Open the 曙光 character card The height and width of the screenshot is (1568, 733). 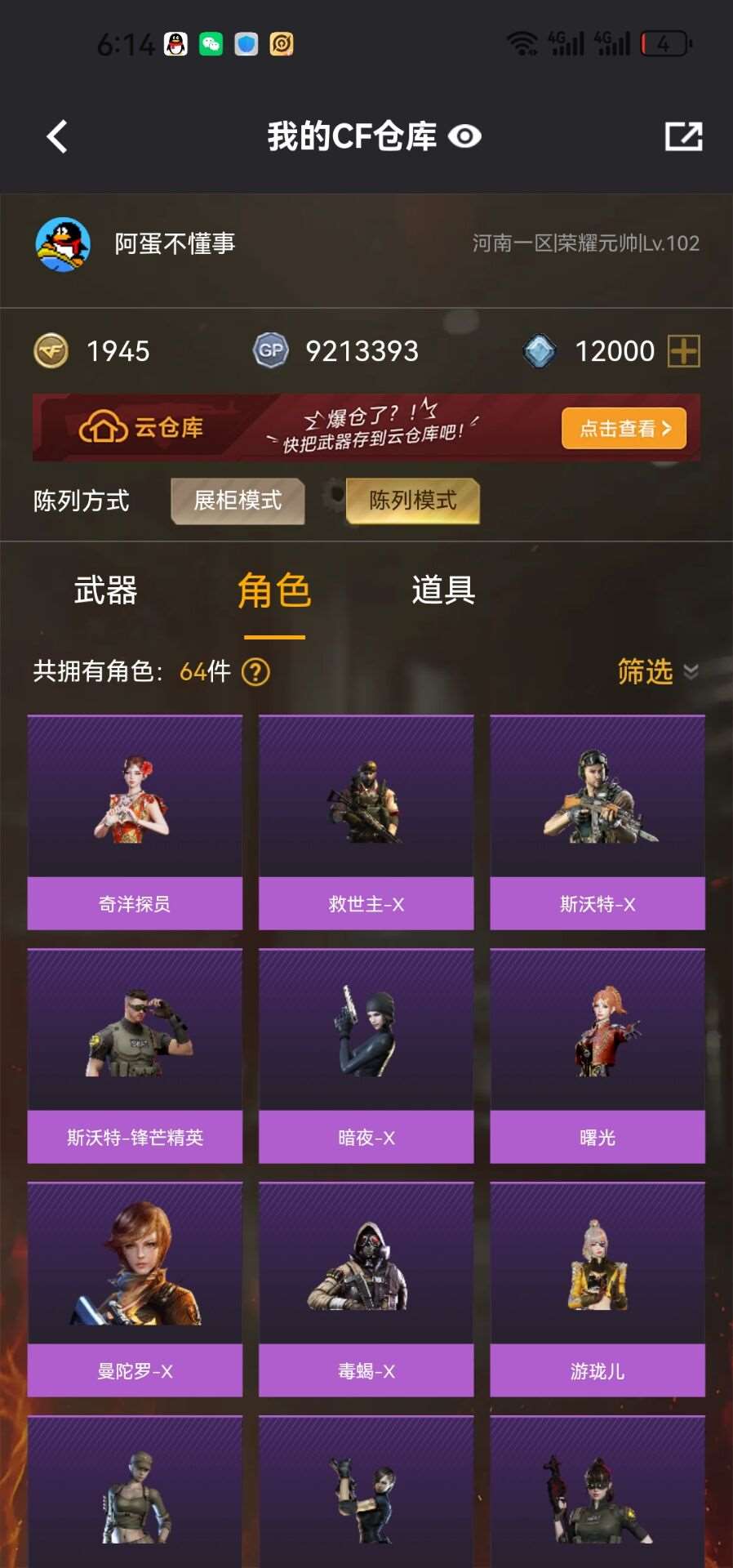598,1055
